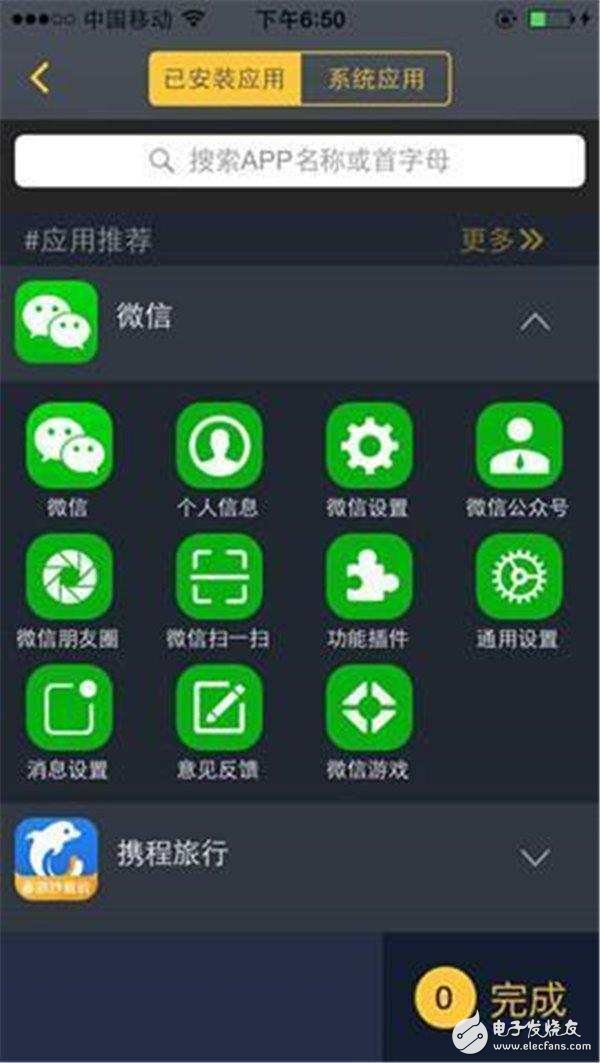Switch to the 系统应用 tab
This screenshot has height=1063, width=600.
tap(376, 79)
